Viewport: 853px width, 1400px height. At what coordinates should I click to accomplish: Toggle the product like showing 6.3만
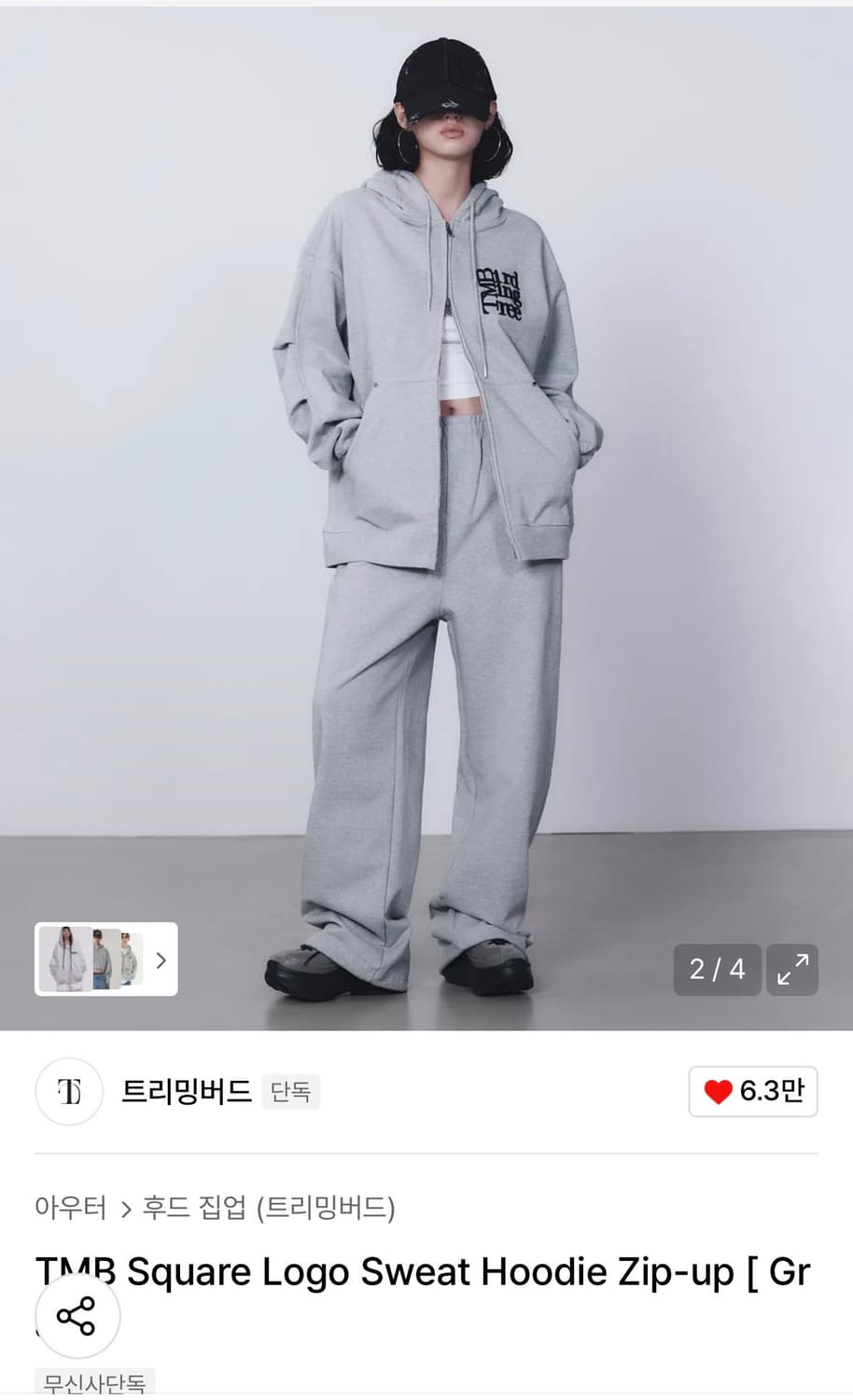752,1091
